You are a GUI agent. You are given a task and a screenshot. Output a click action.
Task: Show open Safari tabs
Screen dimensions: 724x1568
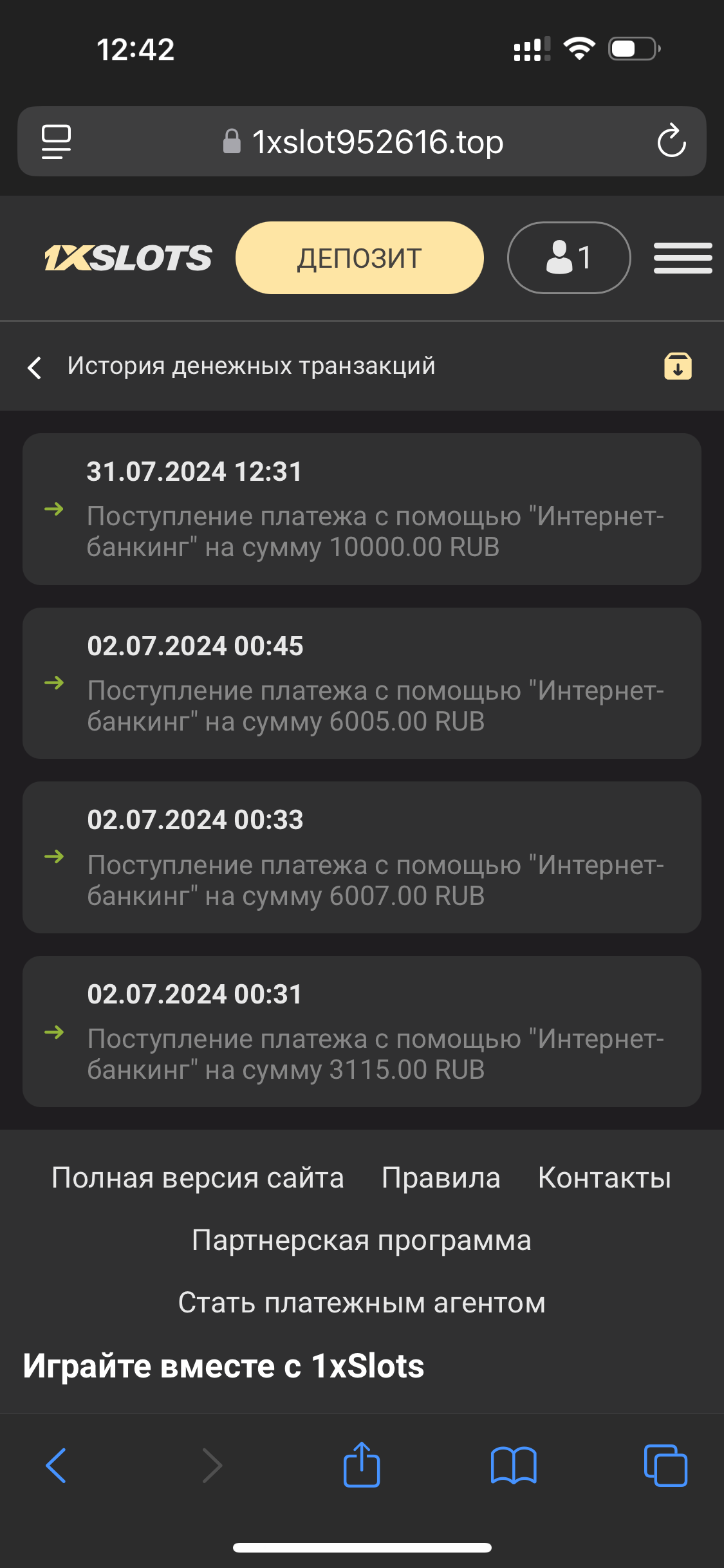point(665,1466)
